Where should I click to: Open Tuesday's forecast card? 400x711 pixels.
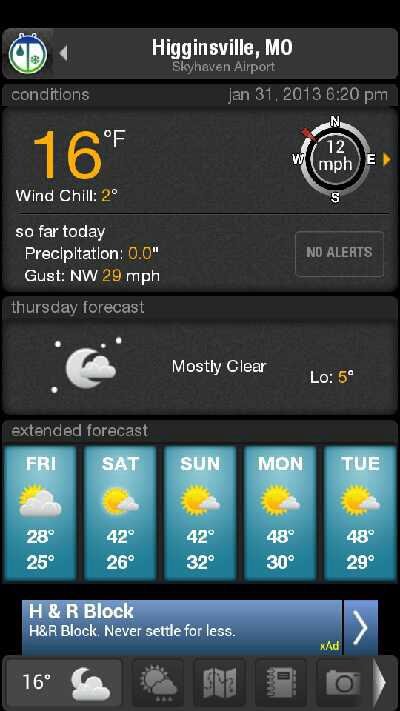coord(360,513)
